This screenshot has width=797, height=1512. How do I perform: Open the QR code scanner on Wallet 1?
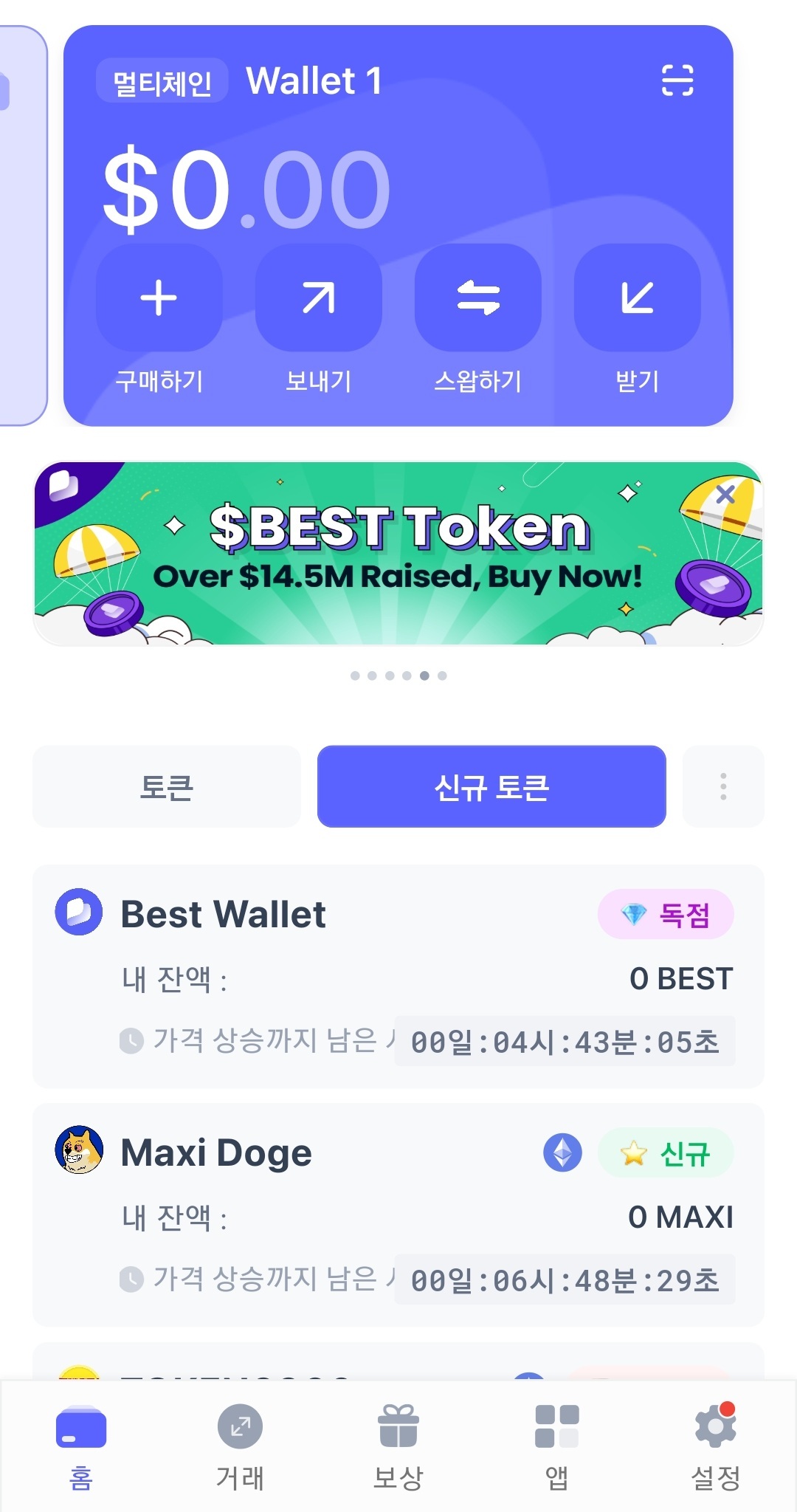click(x=679, y=81)
